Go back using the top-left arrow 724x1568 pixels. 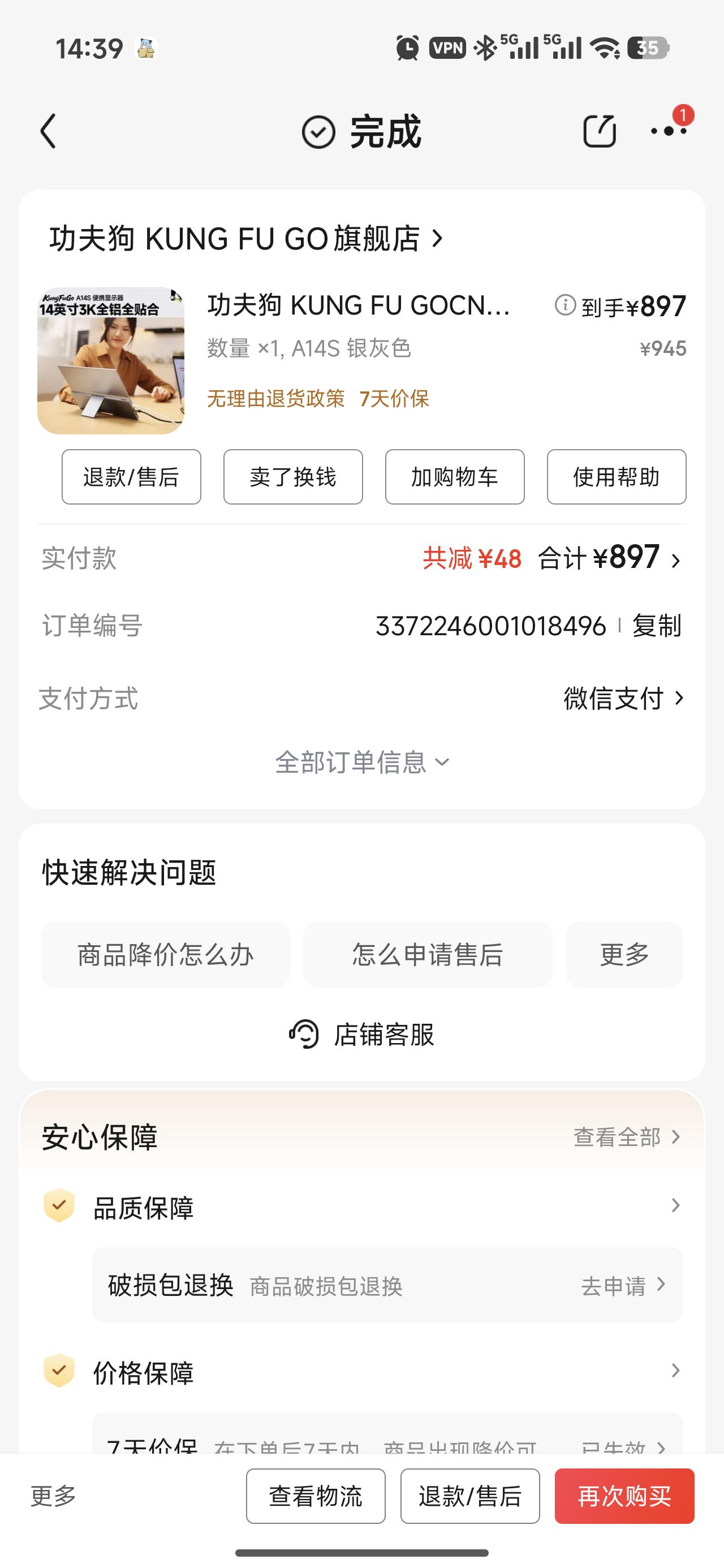[48, 131]
